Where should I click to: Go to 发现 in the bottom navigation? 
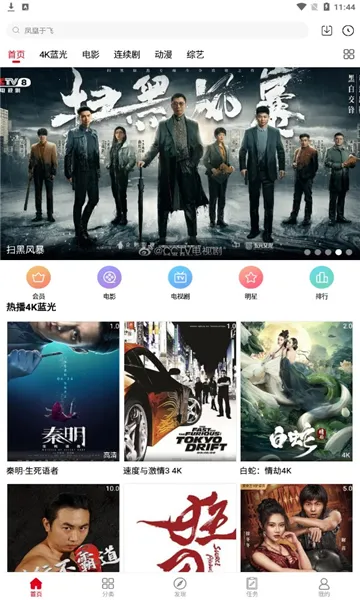180,587
